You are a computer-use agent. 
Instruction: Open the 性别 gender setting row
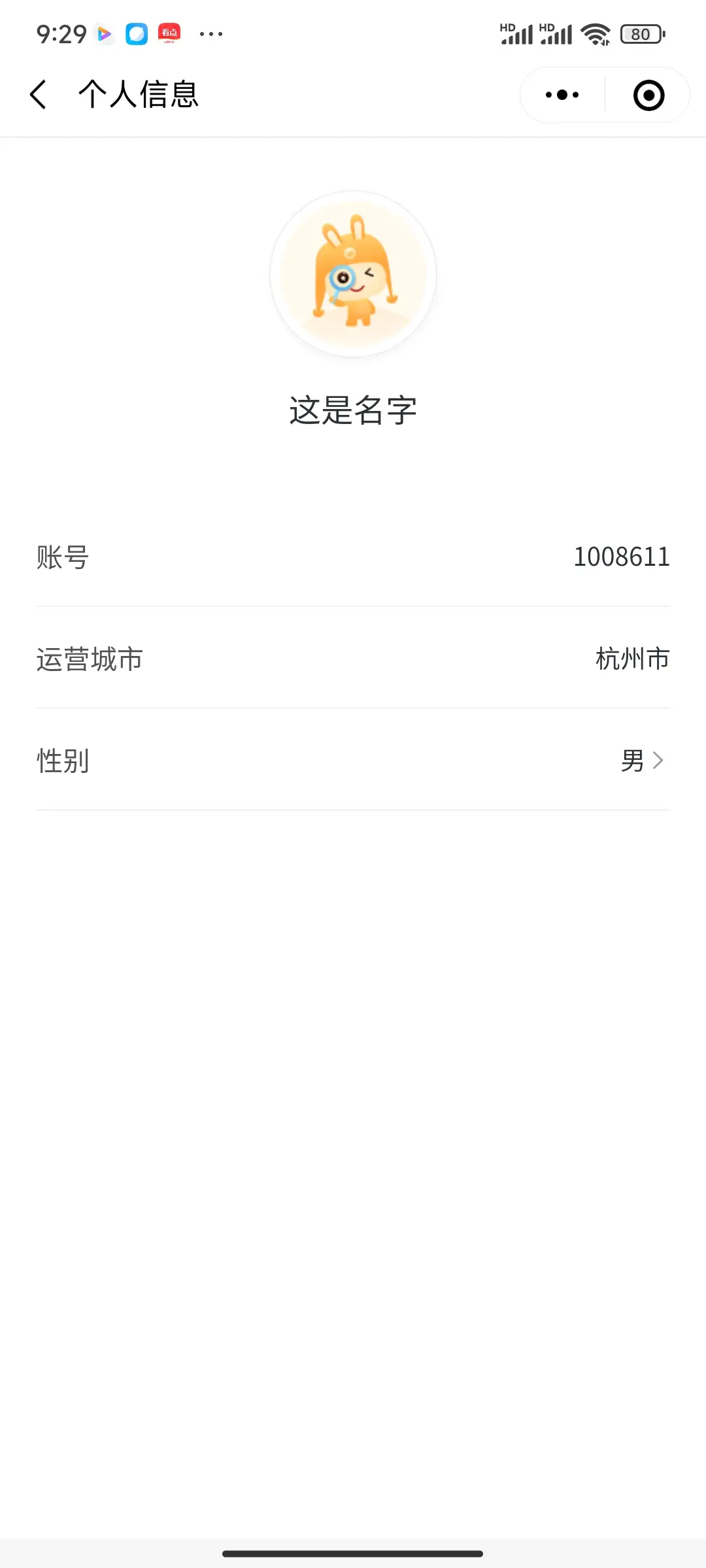[x=353, y=760]
